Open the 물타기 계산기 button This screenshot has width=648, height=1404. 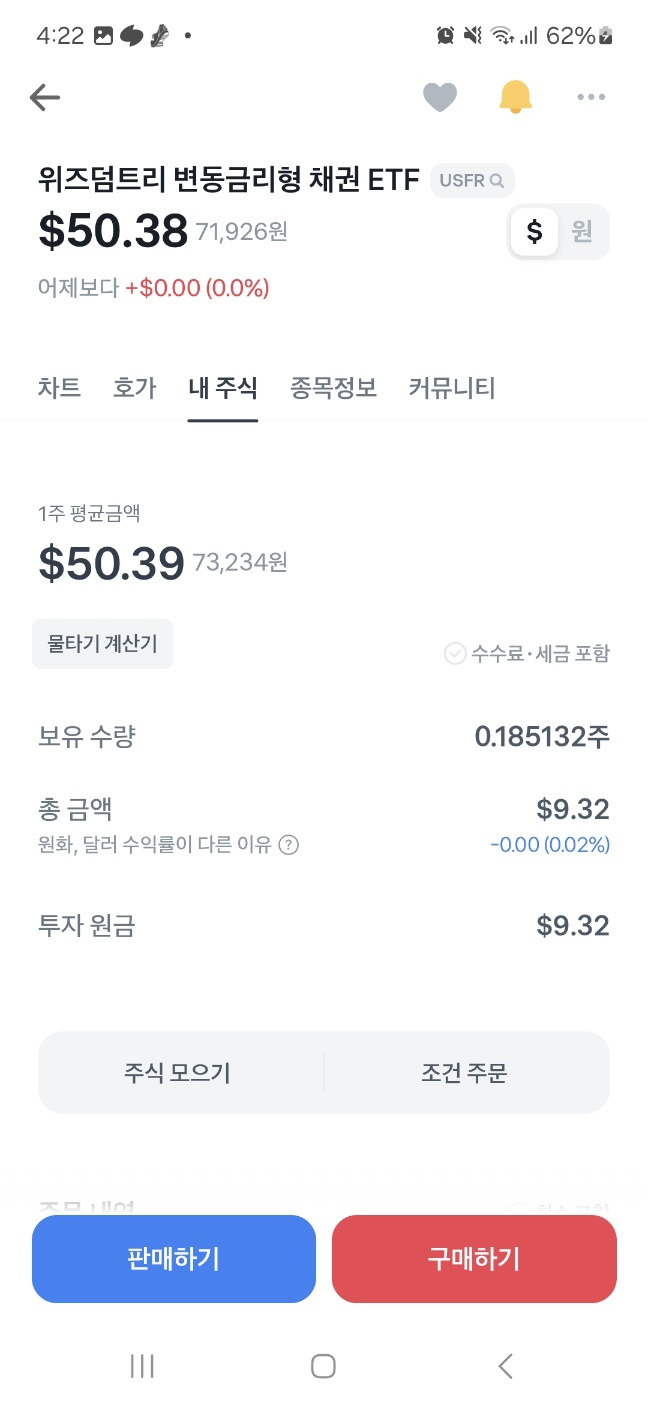[x=102, y=644]
